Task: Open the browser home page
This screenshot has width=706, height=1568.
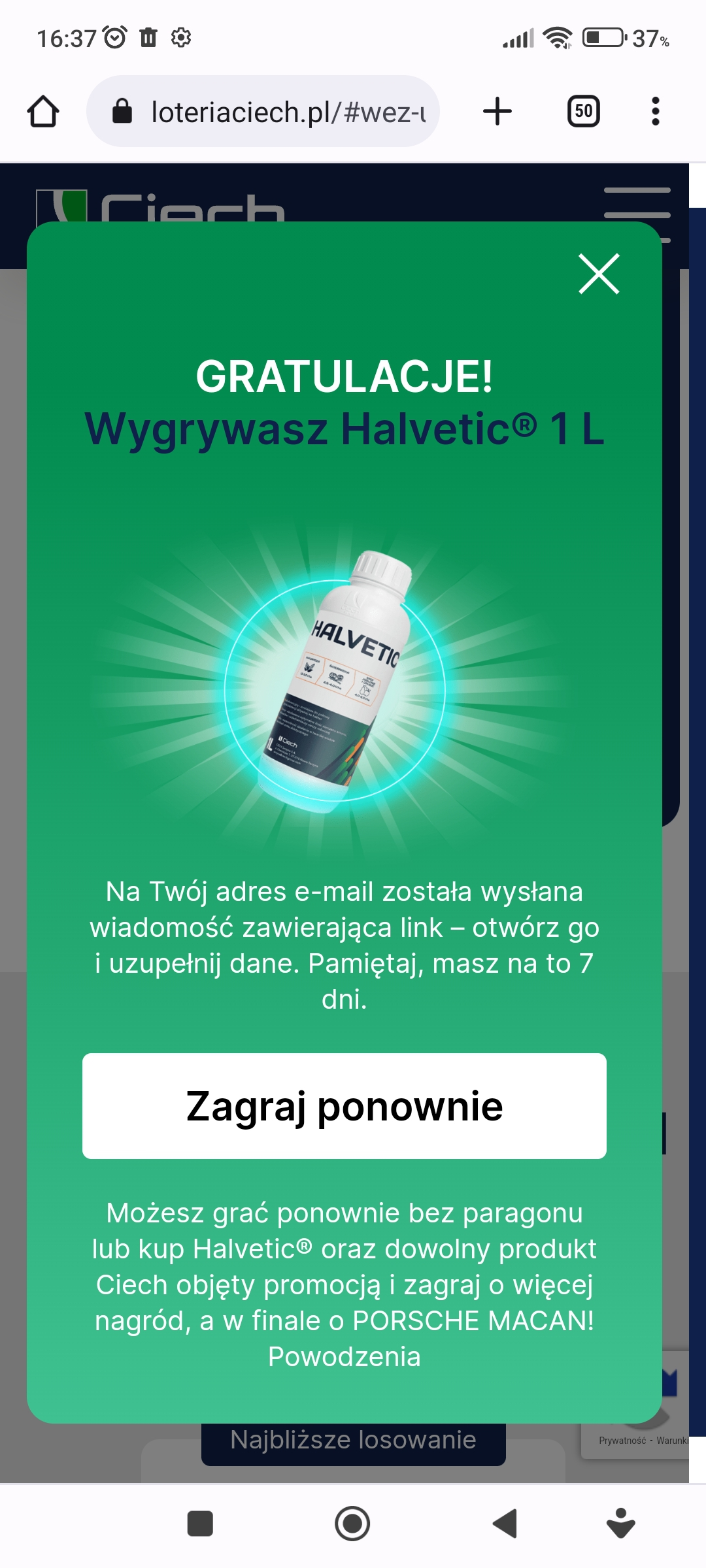Action: (x=43, y=111)
